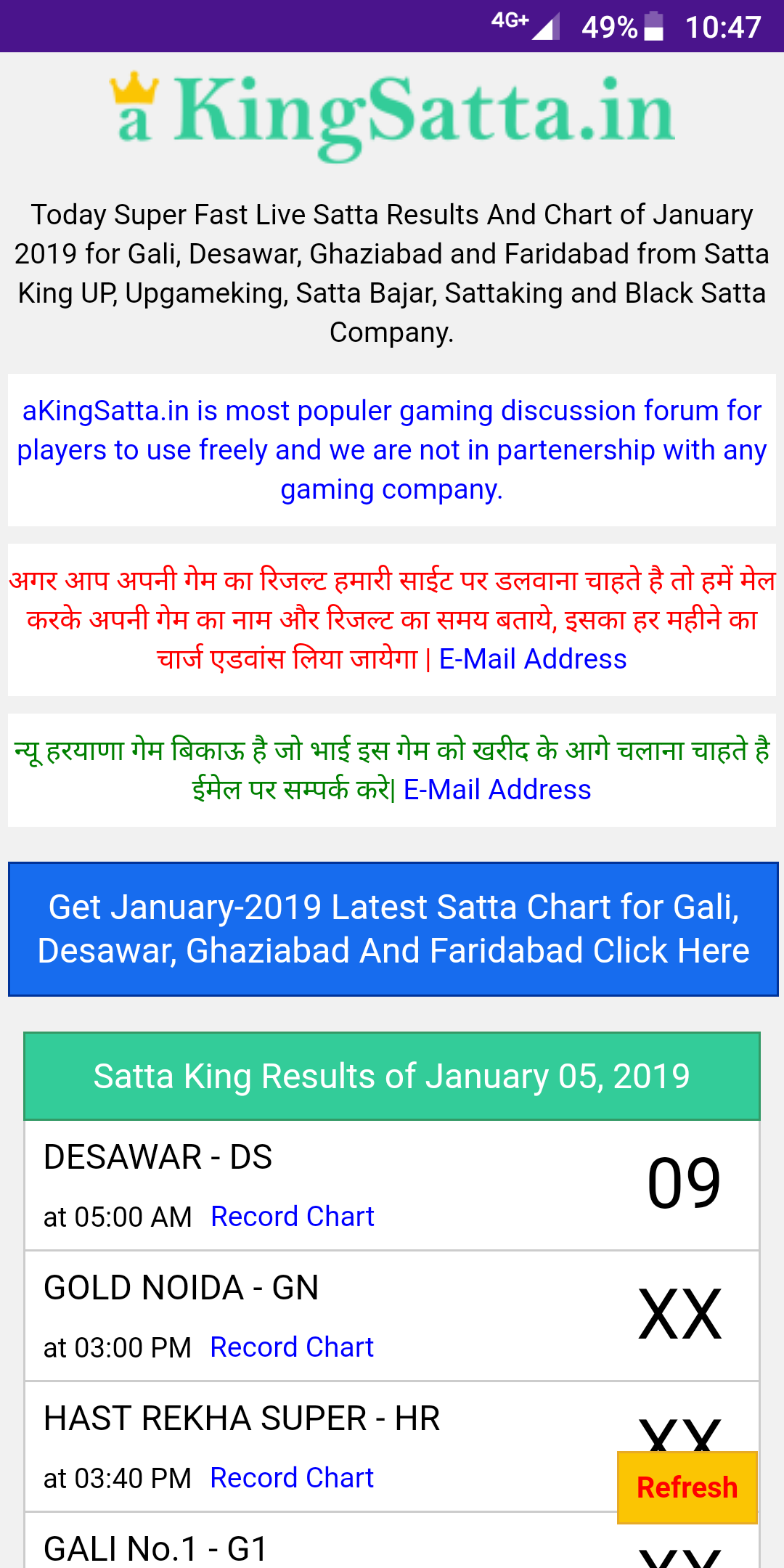Open Record Chart for HAST REKHA SUPER

pos(292,1478)
